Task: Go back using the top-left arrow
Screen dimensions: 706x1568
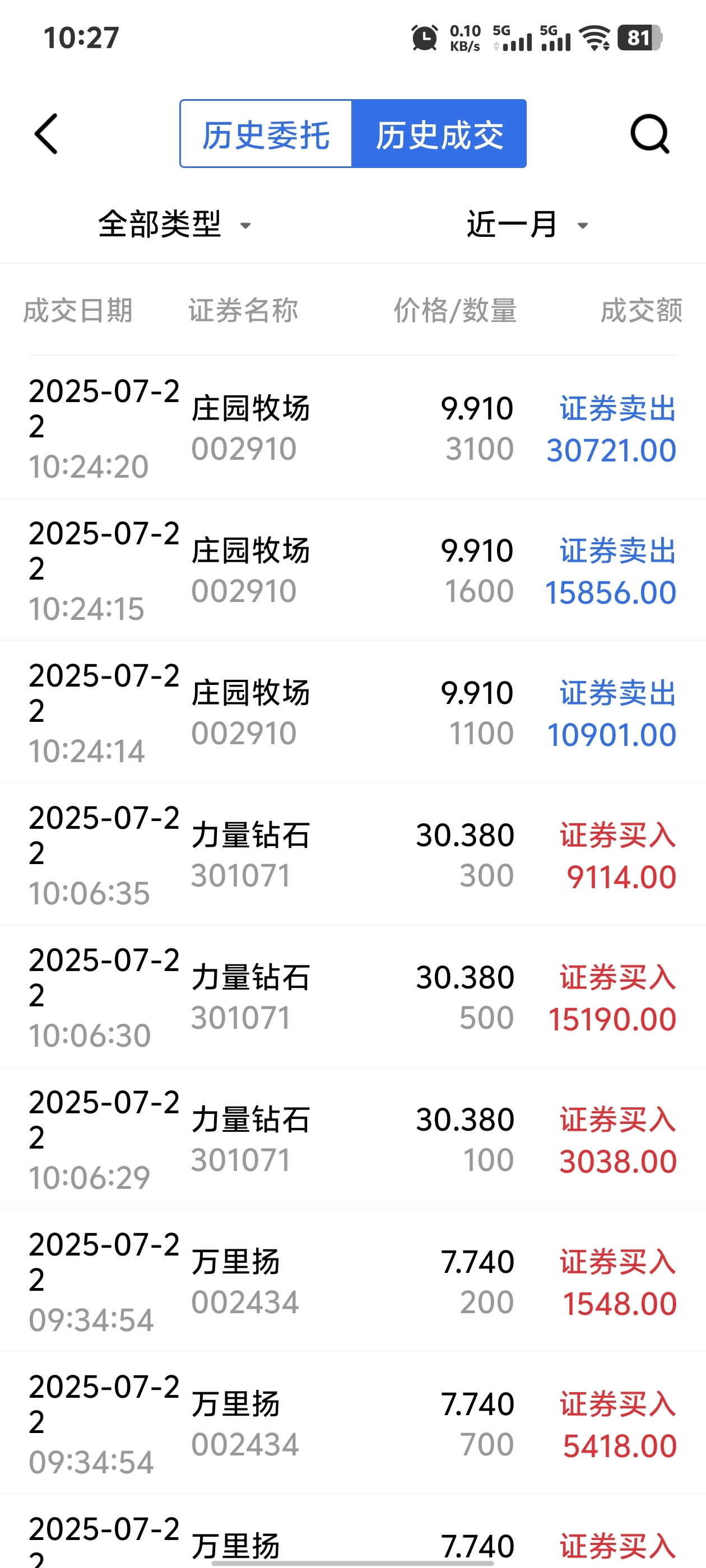Action: 47,134
